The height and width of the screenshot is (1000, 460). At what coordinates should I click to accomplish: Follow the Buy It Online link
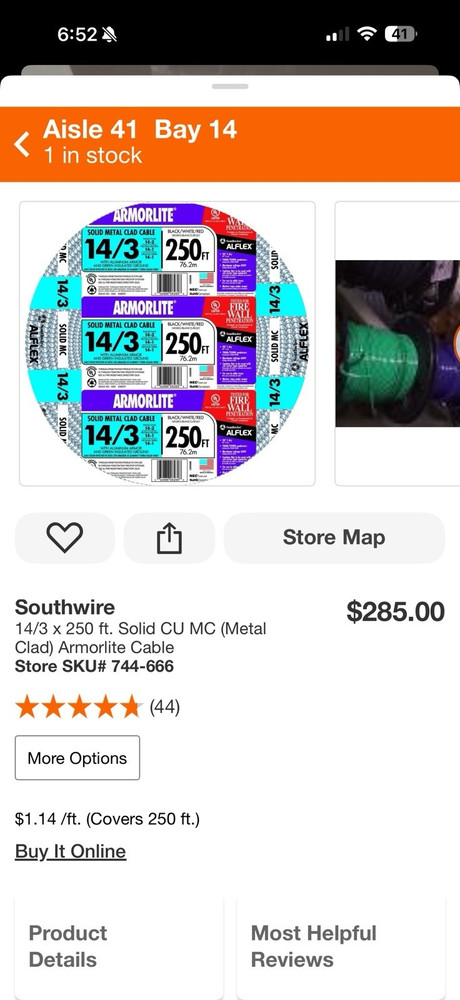point(70,851)
